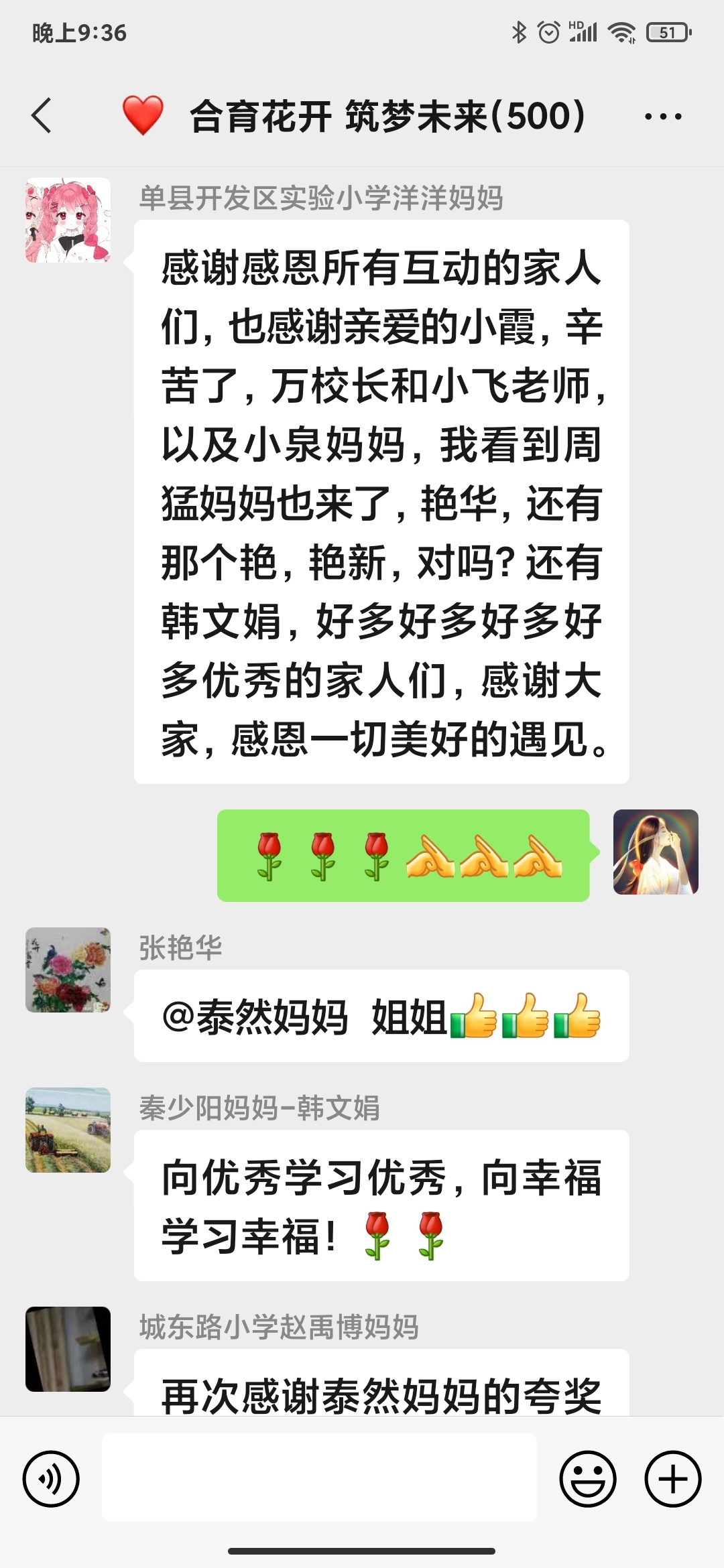Open 张艳华's profile avatar
The width and height of the screenshot is (724, 1568).
click(68, 970)
